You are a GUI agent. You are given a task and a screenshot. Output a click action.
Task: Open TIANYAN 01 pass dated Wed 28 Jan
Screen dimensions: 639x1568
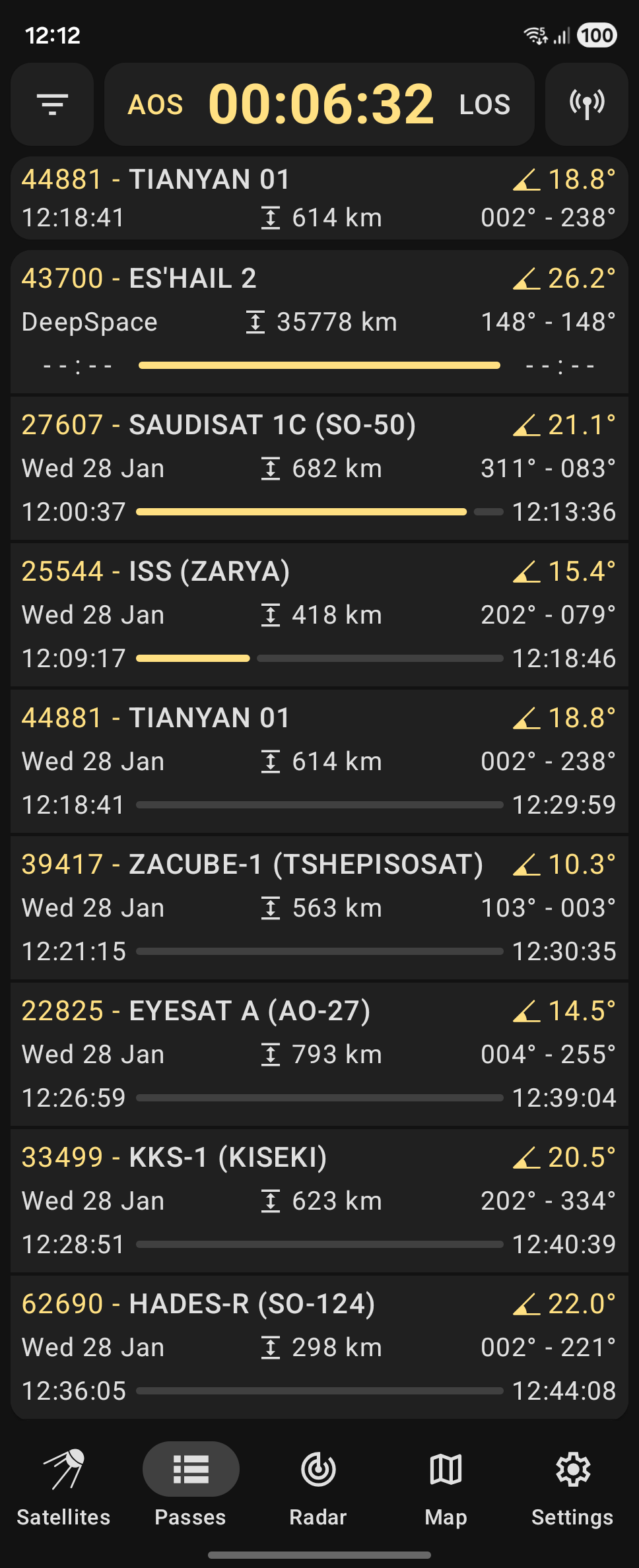[x=319, y=761]
